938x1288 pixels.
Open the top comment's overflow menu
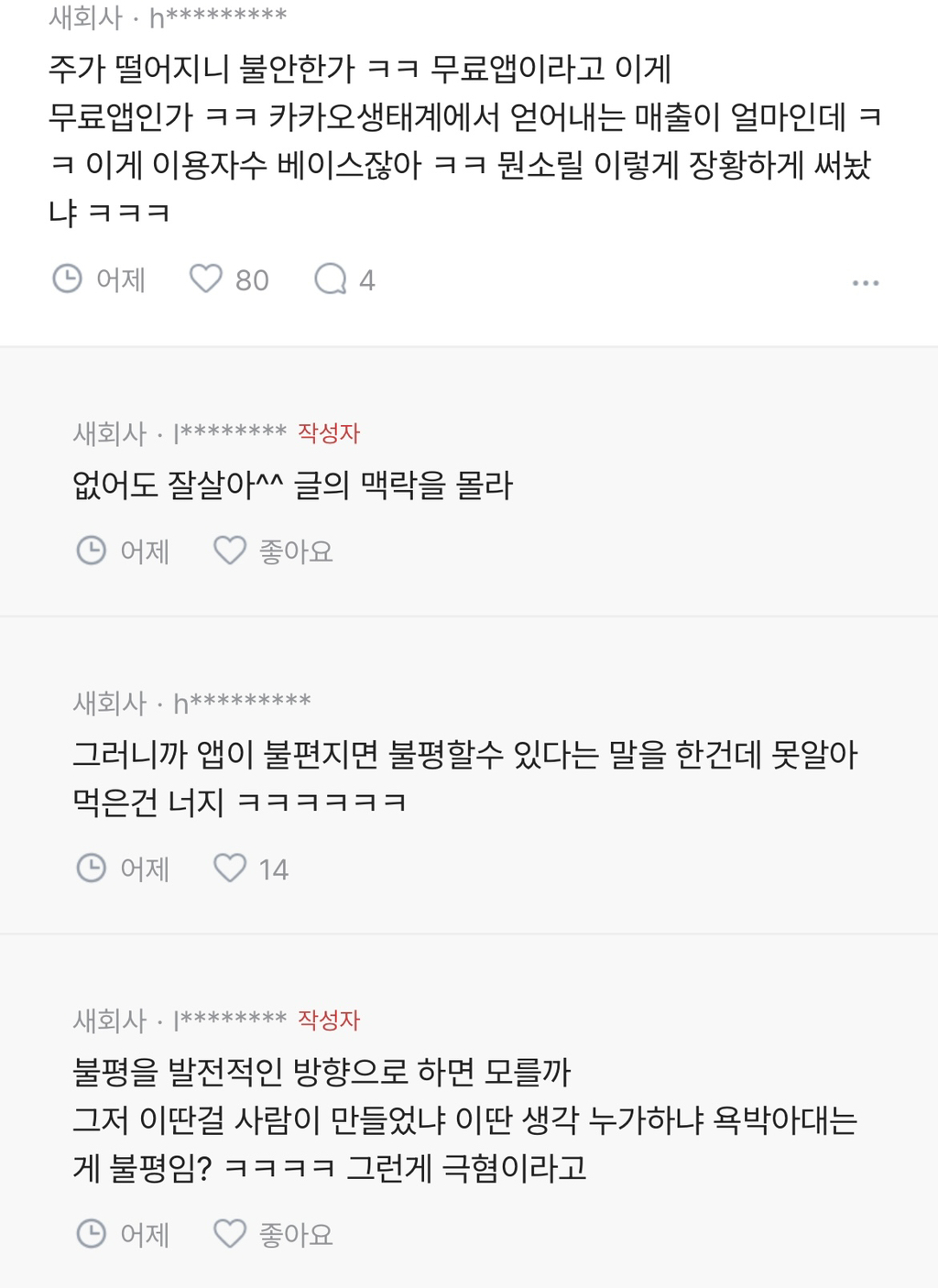[x=865, y=283]
